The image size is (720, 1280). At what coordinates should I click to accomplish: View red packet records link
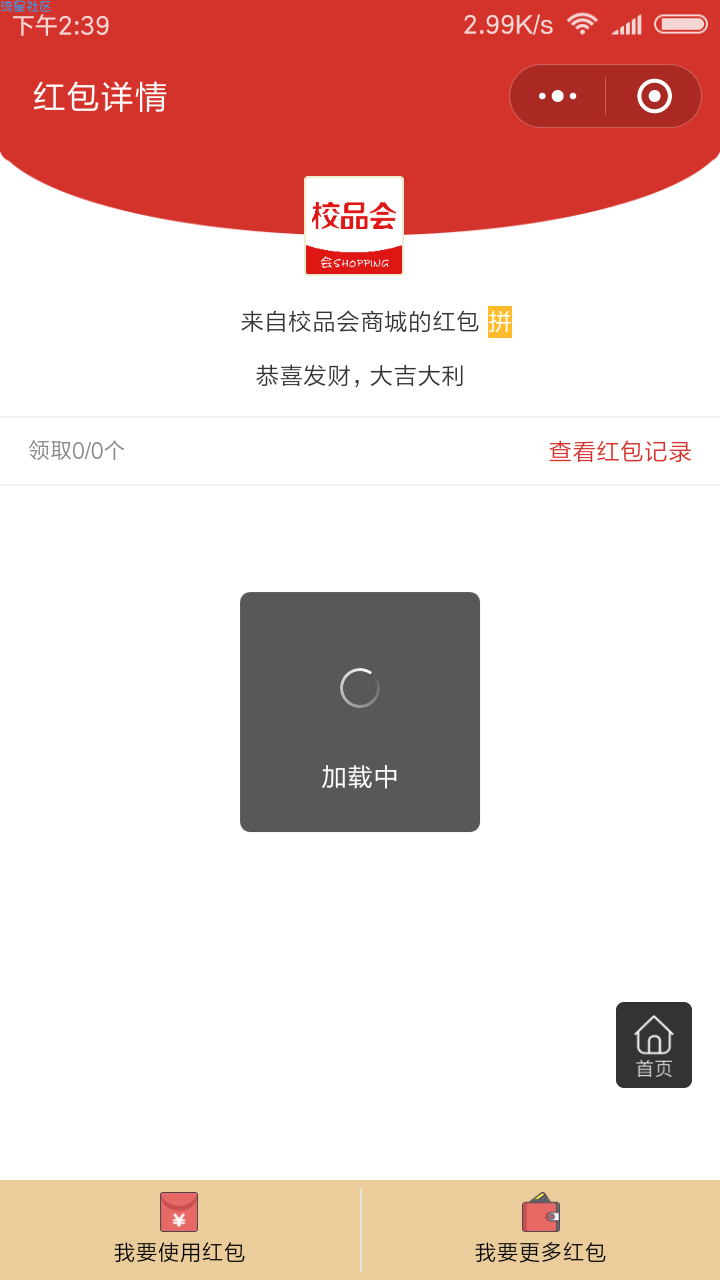point(620,451)
